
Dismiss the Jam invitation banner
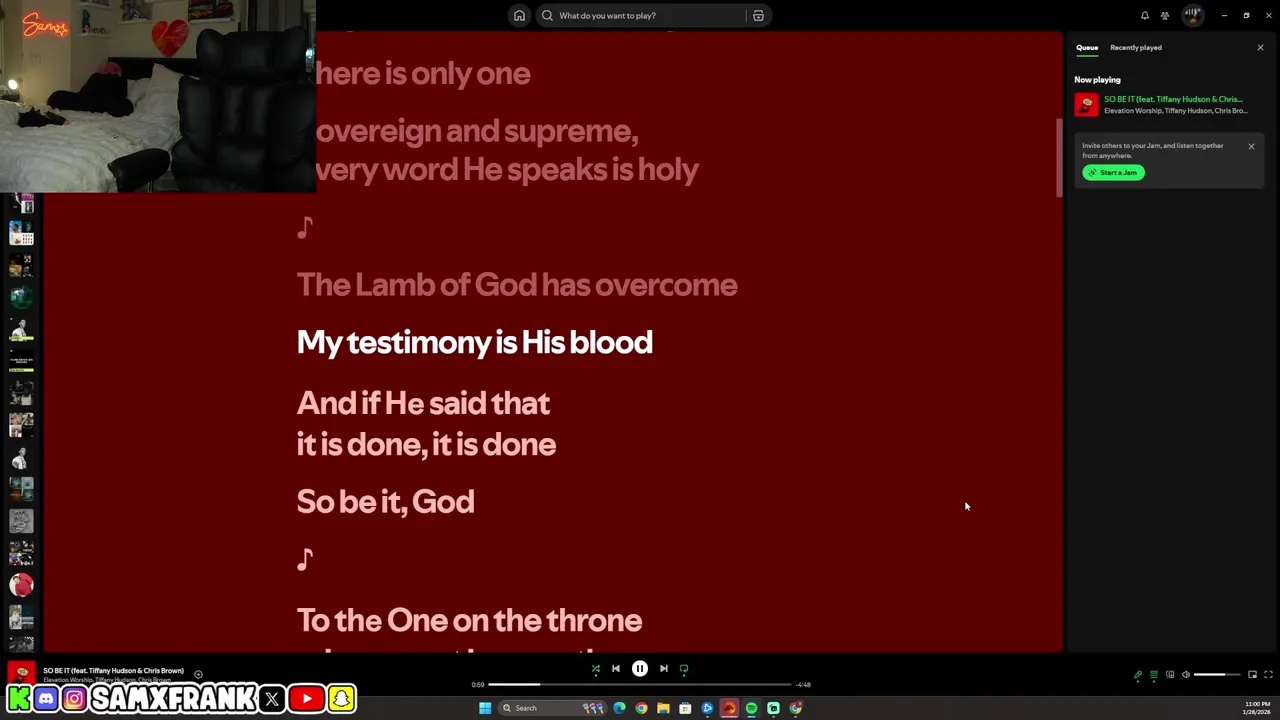tap(1251, 146)
